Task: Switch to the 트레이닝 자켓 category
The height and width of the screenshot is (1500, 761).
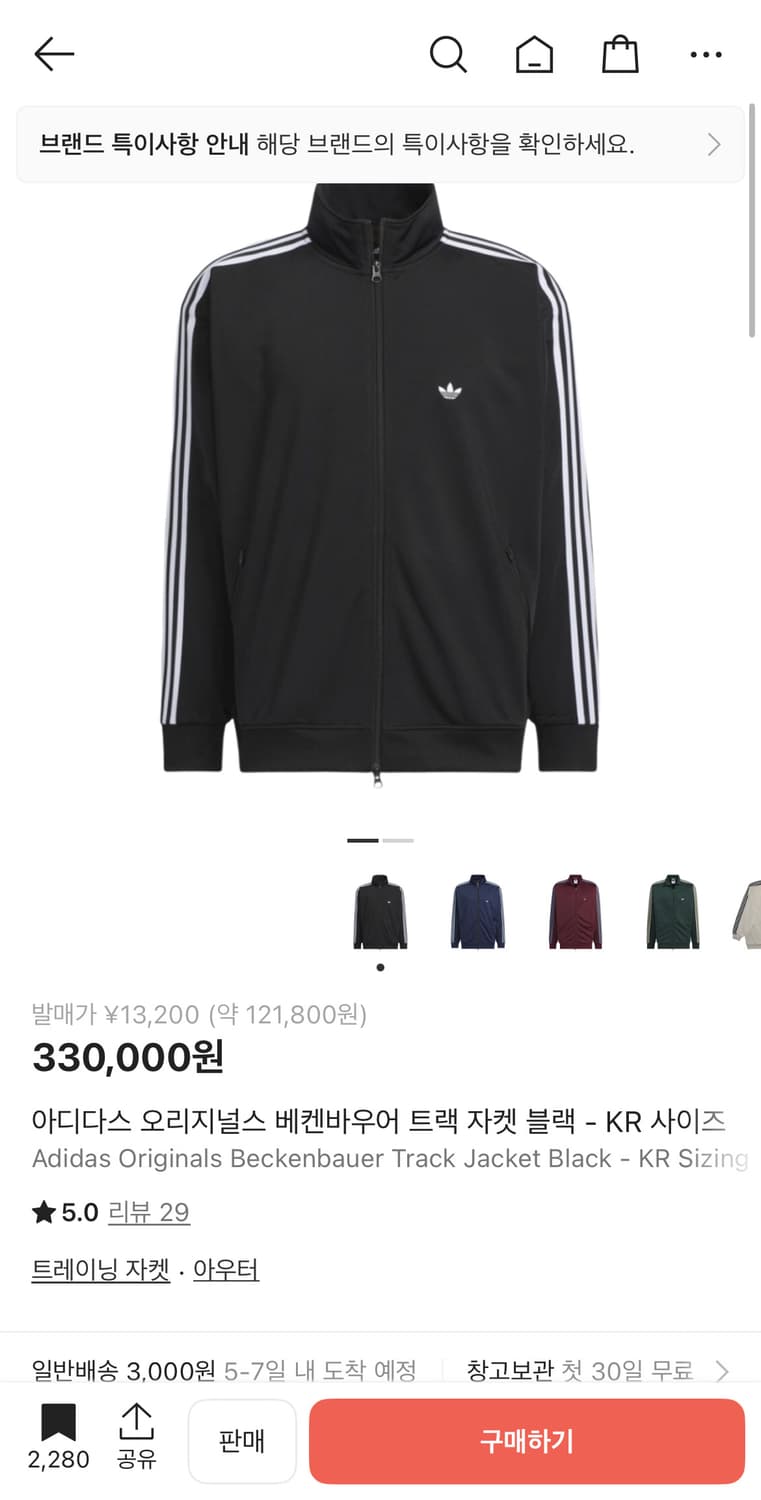Action: [100, 1268]
